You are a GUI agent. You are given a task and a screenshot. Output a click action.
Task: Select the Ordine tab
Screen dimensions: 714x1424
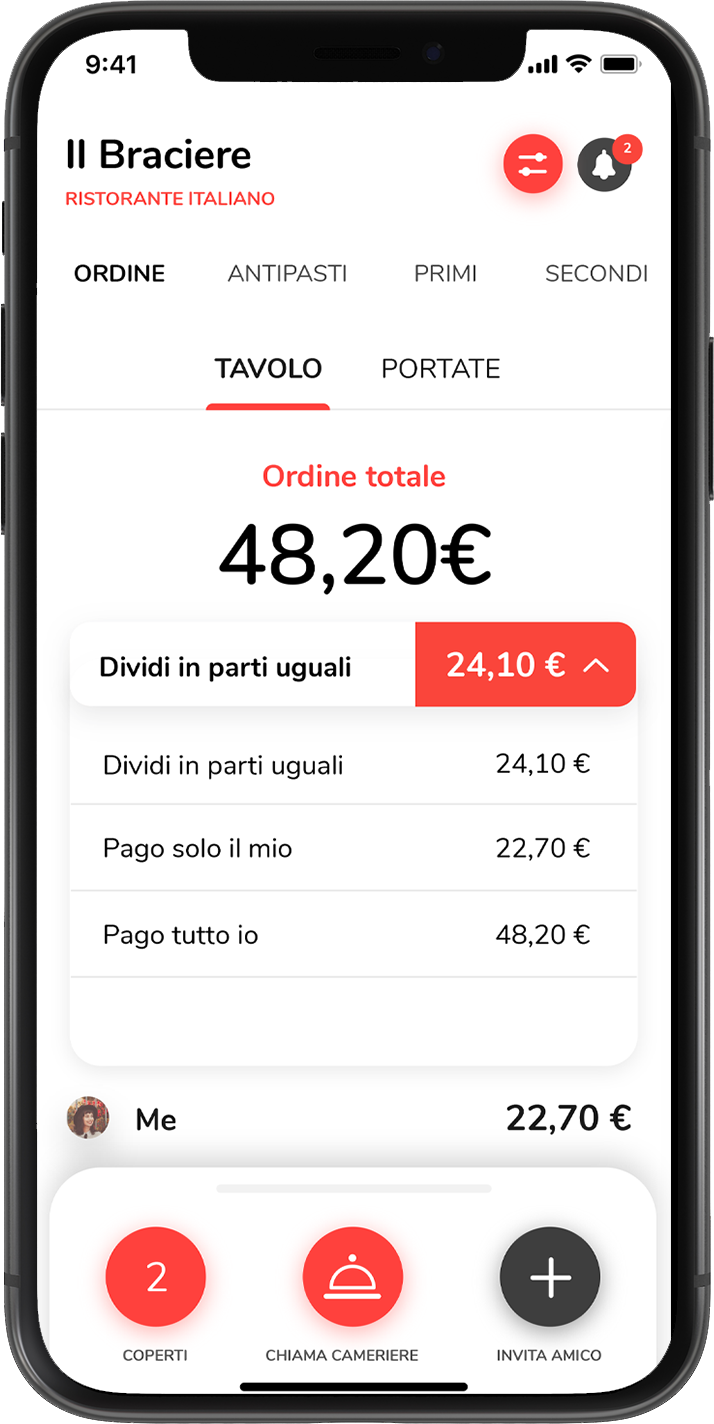pos(120,273)
